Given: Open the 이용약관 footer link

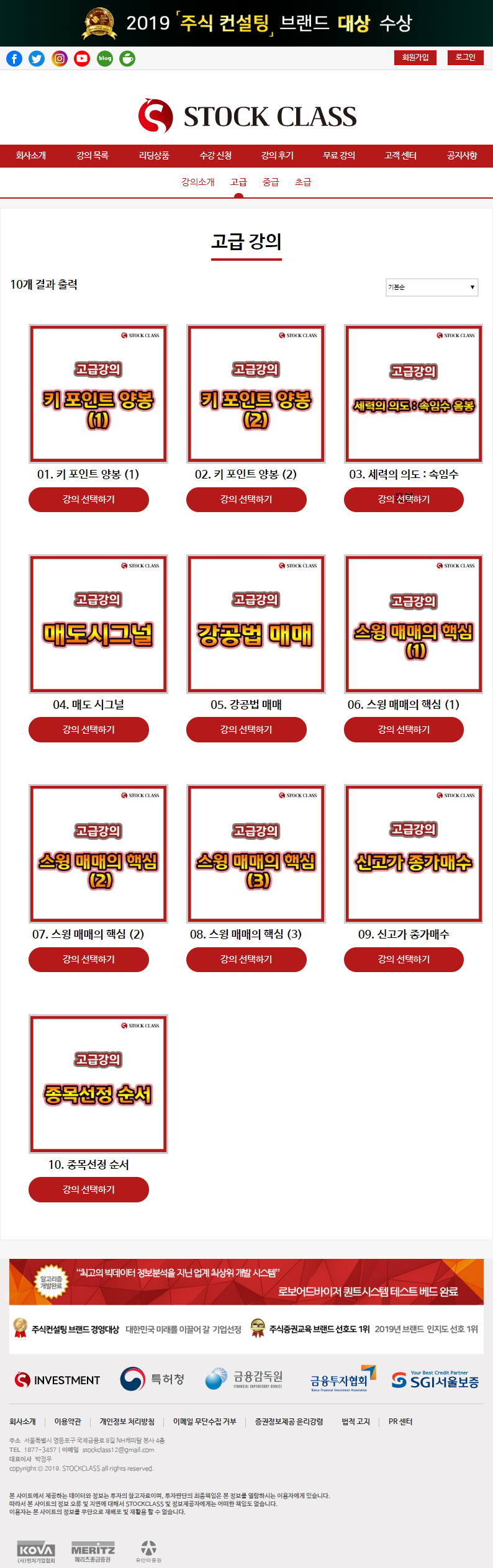Looking at the screenshot, I should click(x=68, y=1422).
